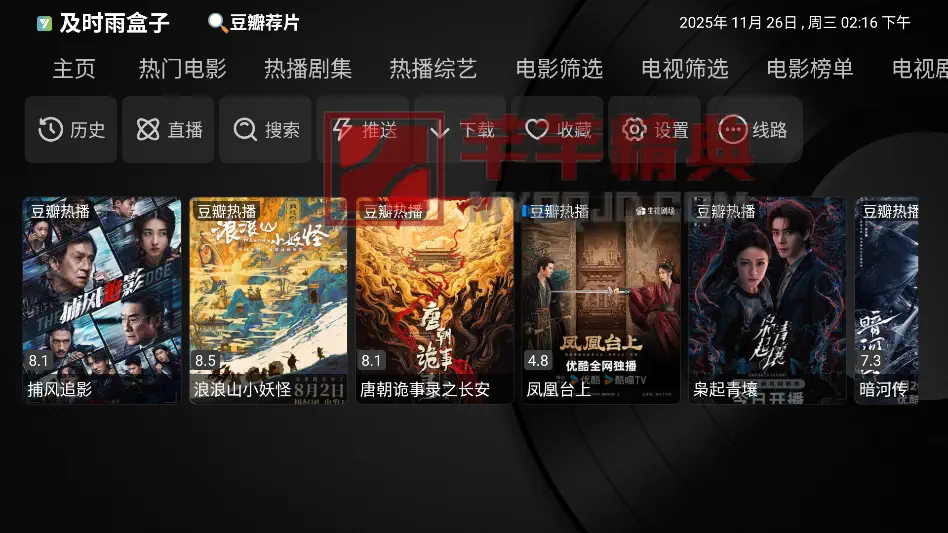Open the 热播剧集 tab
This screenshot has height=533, width=948.
tap(308, 69)
